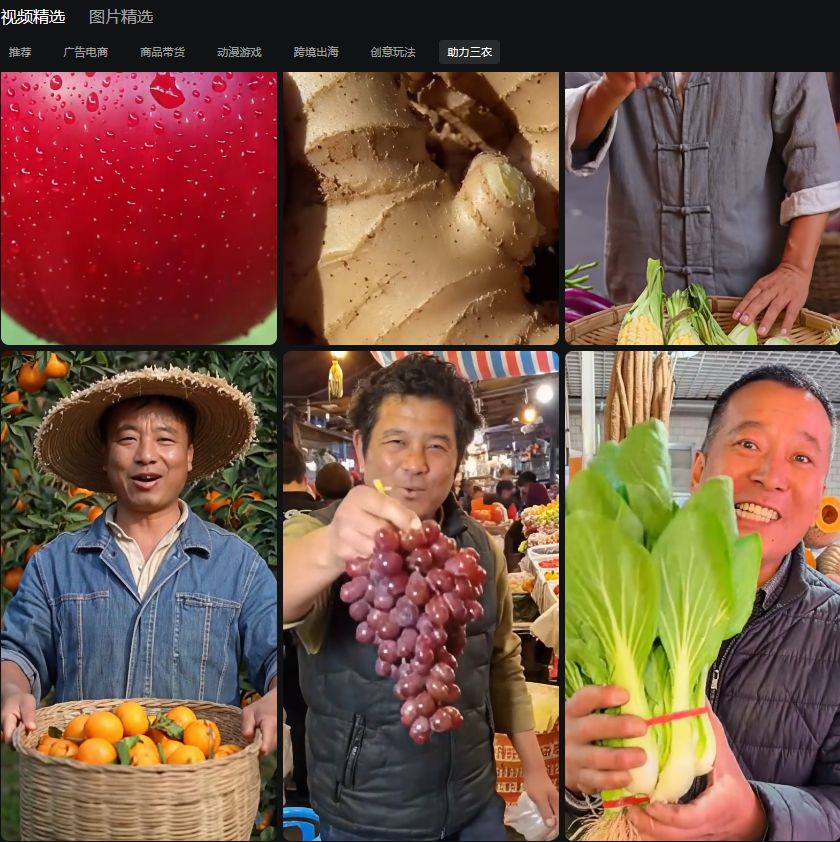Select the 推荐 category chip
This screenshot has height=842, width=840.
click(x=20, y=52)
